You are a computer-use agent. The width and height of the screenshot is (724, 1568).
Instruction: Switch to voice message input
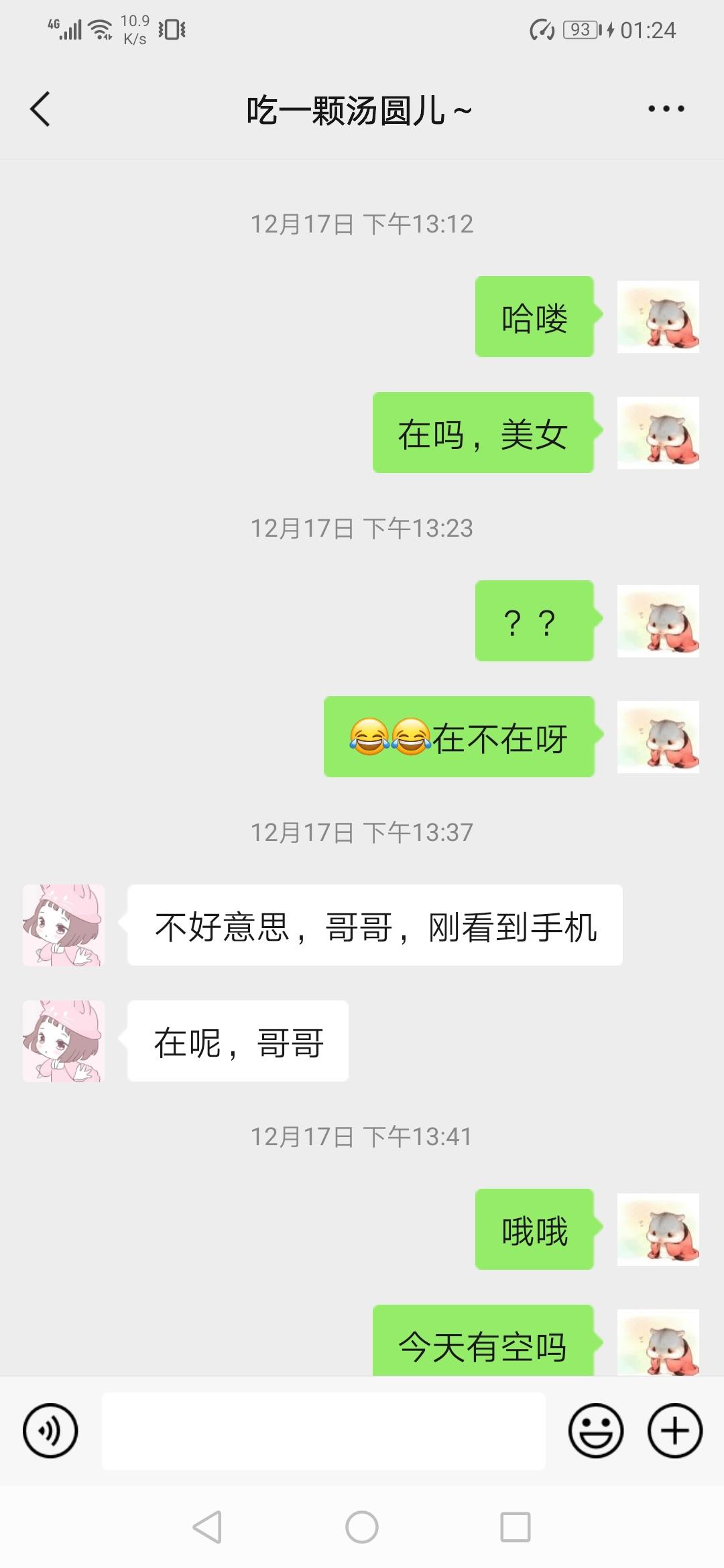(50, 1431)
